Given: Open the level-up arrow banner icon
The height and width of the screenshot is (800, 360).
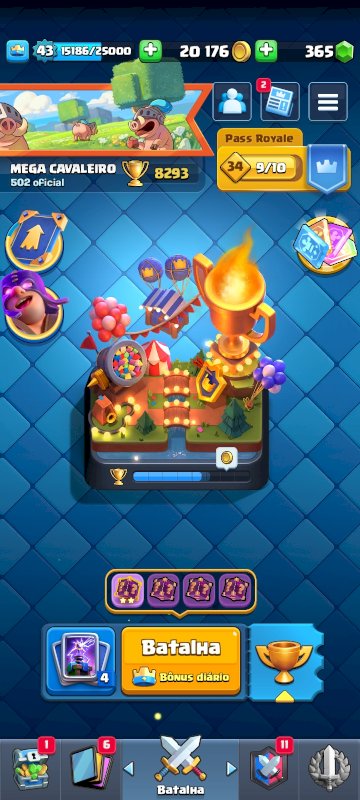Looking at the screenshot, I should 36,240.
